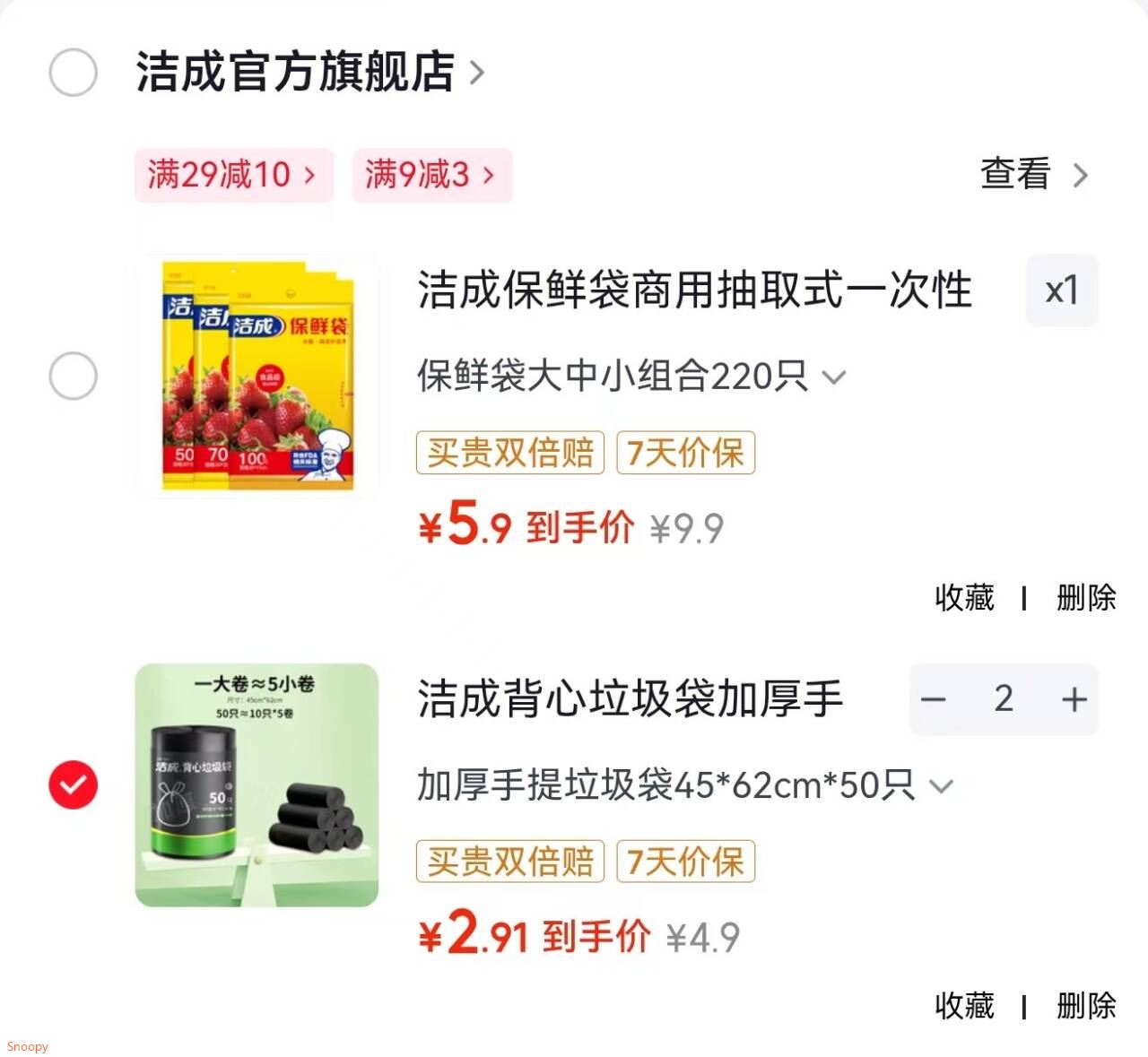The height and width of the screenshot is (1057, 1148).
Task: Open the 洁成官方旗舰店 store page
Action: [x=309, y=73]
